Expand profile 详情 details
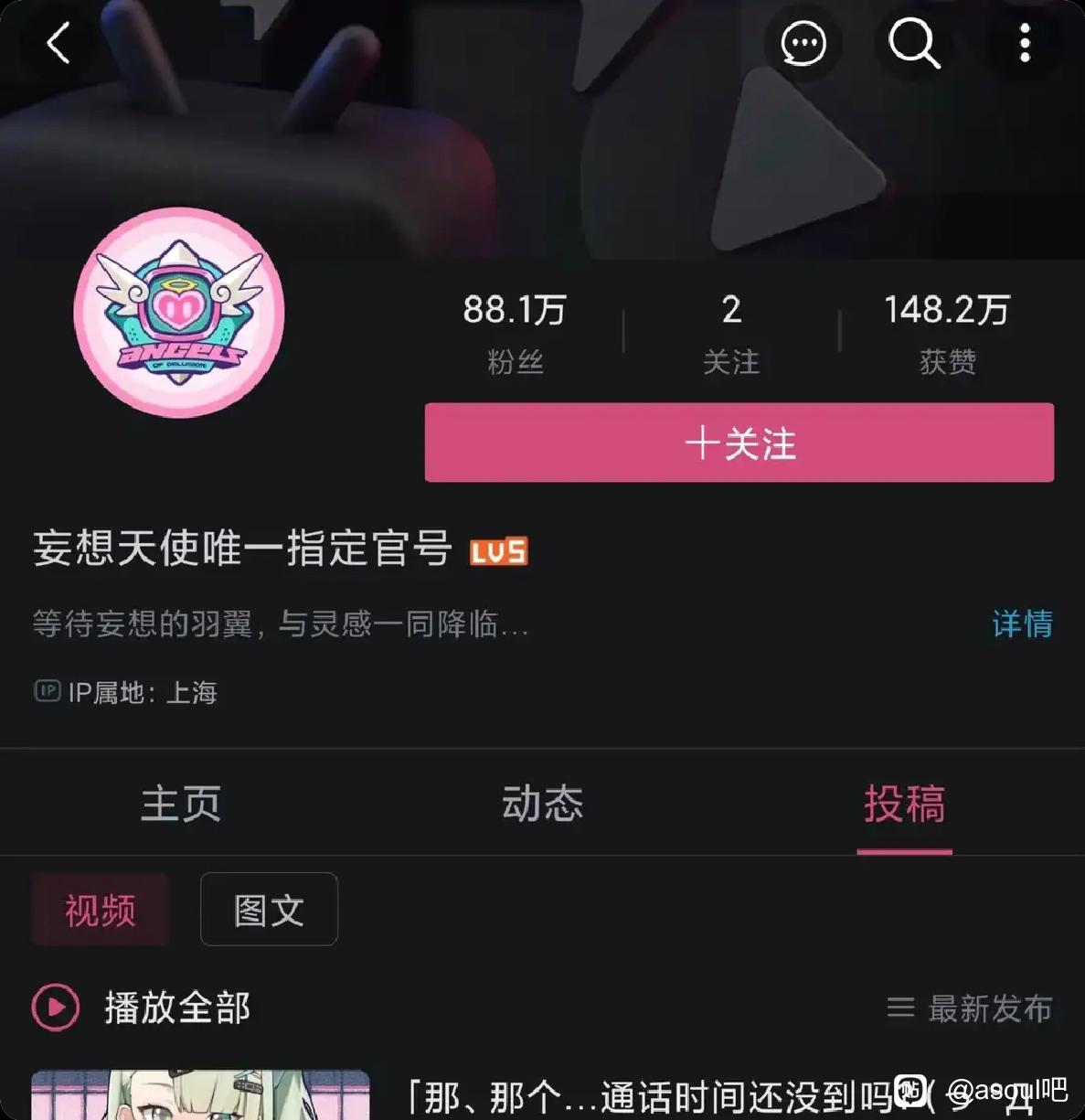Screen dimensions: 1085x1120 pos(1021,624)
